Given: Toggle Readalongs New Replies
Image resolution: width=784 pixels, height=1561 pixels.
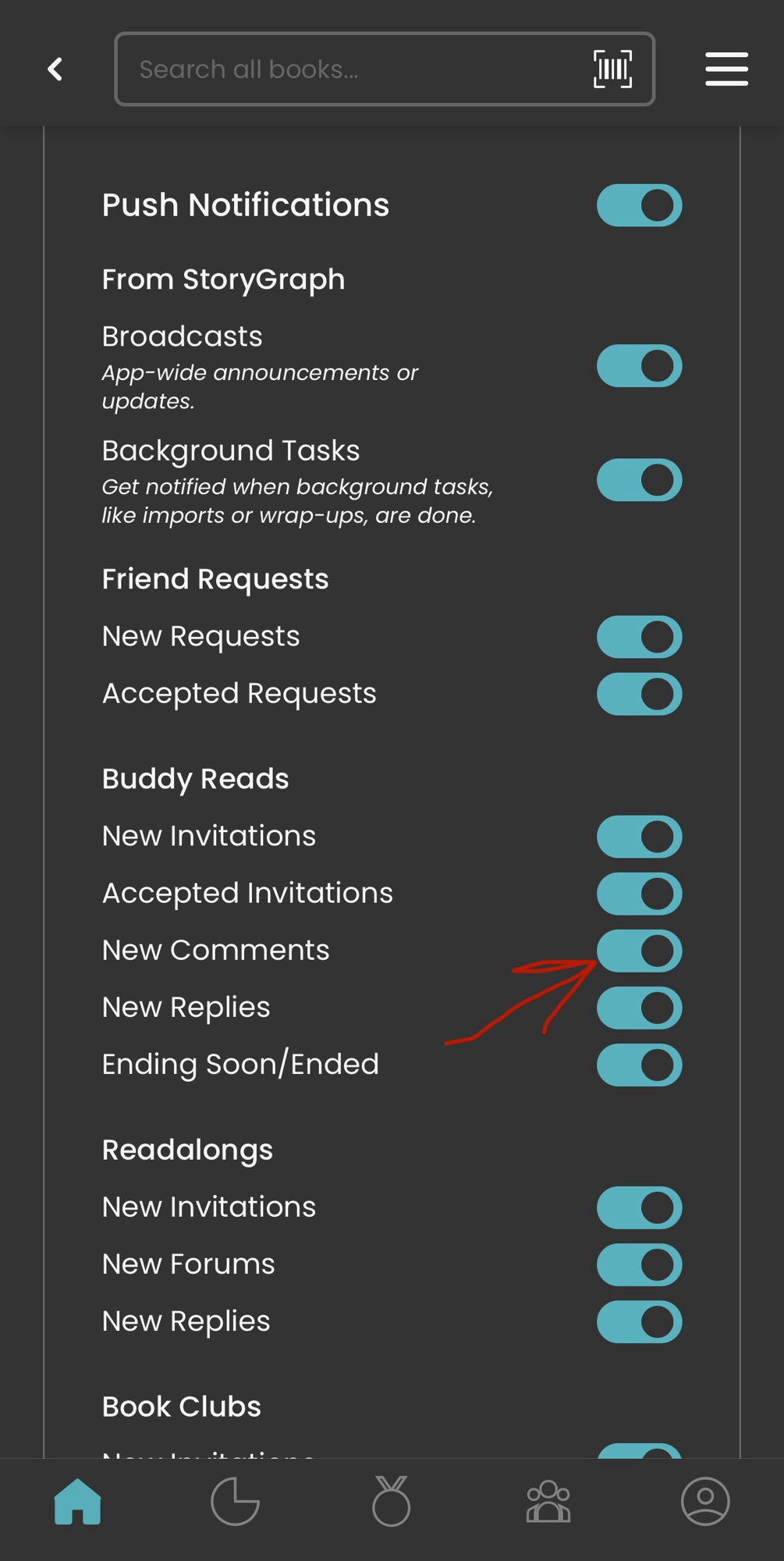Looking at the screenshot, I should pyautogui.click(x=639, y=1321).
